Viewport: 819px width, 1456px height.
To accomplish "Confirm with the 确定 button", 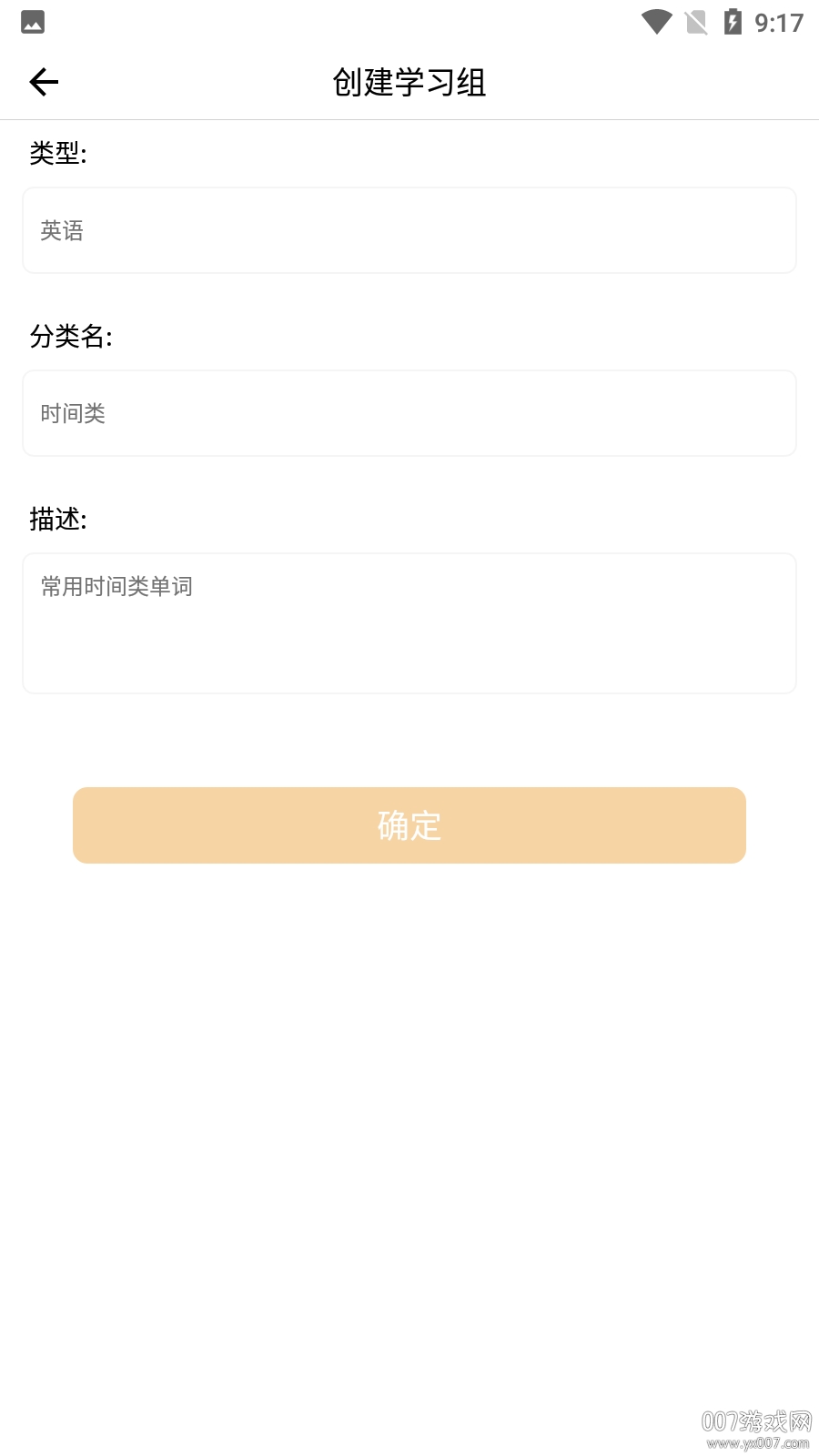I will [x=409, y=825].
